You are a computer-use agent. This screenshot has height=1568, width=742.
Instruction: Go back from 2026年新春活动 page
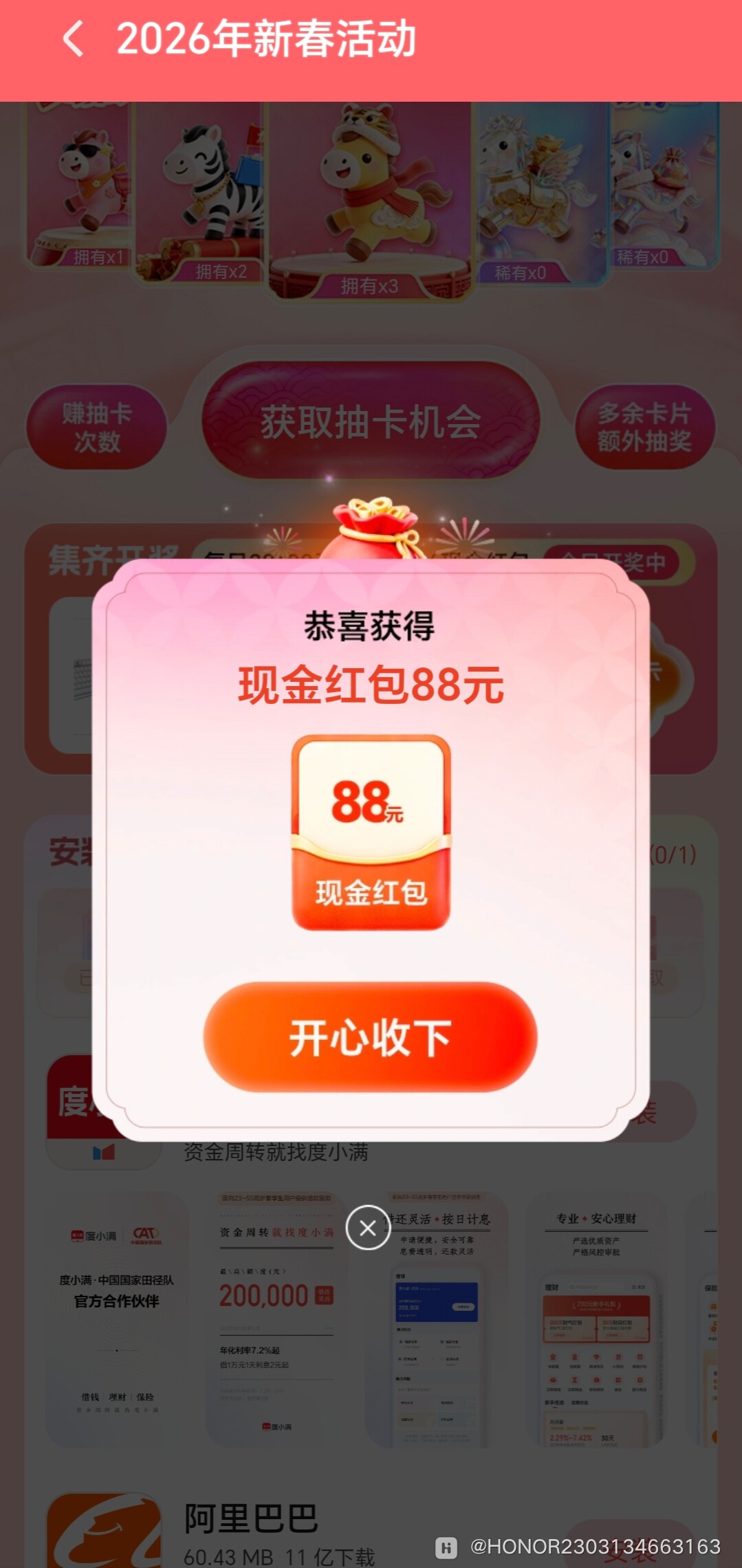tap(74, 38)
